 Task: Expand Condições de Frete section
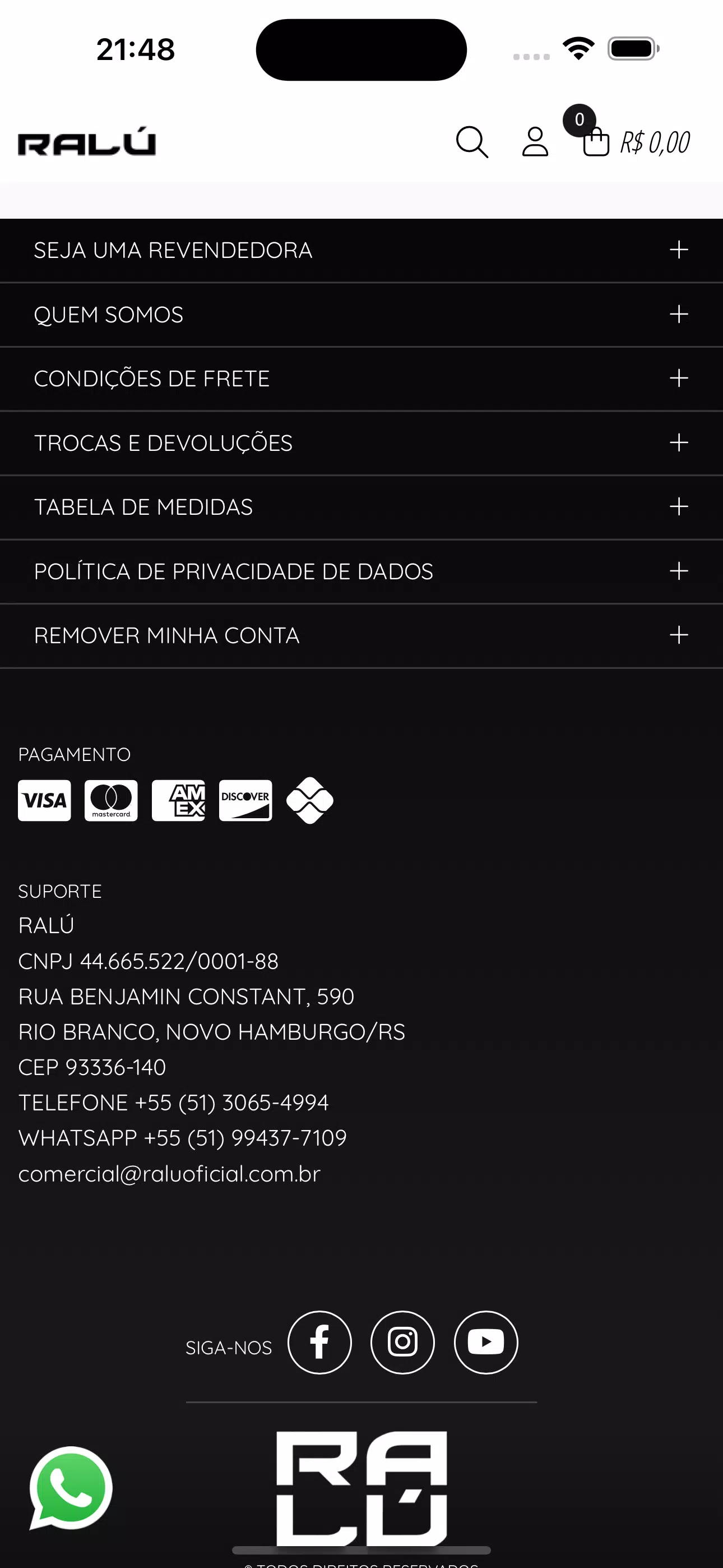[x=361, y=379]
